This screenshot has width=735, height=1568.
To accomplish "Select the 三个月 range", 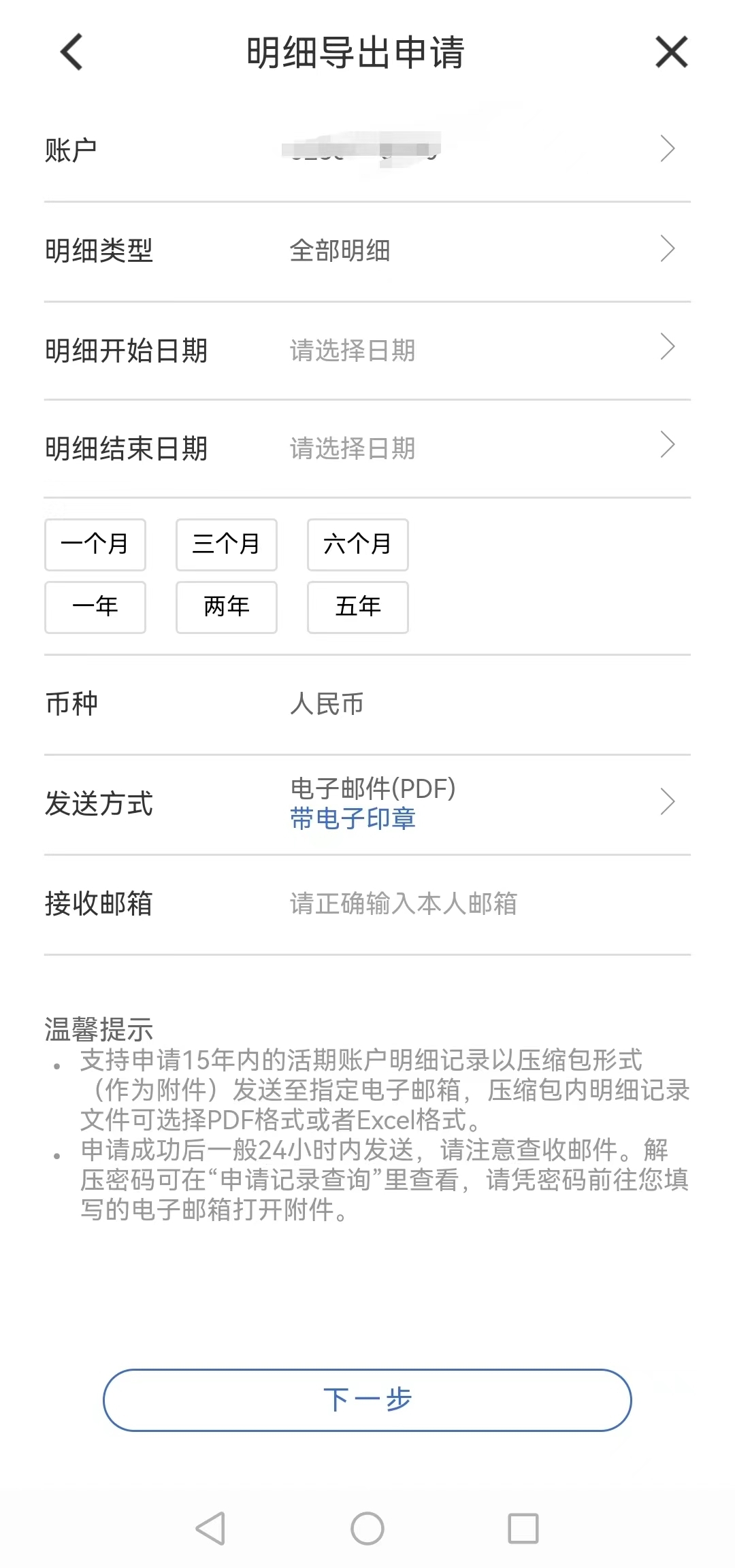I will pos(226,544).
